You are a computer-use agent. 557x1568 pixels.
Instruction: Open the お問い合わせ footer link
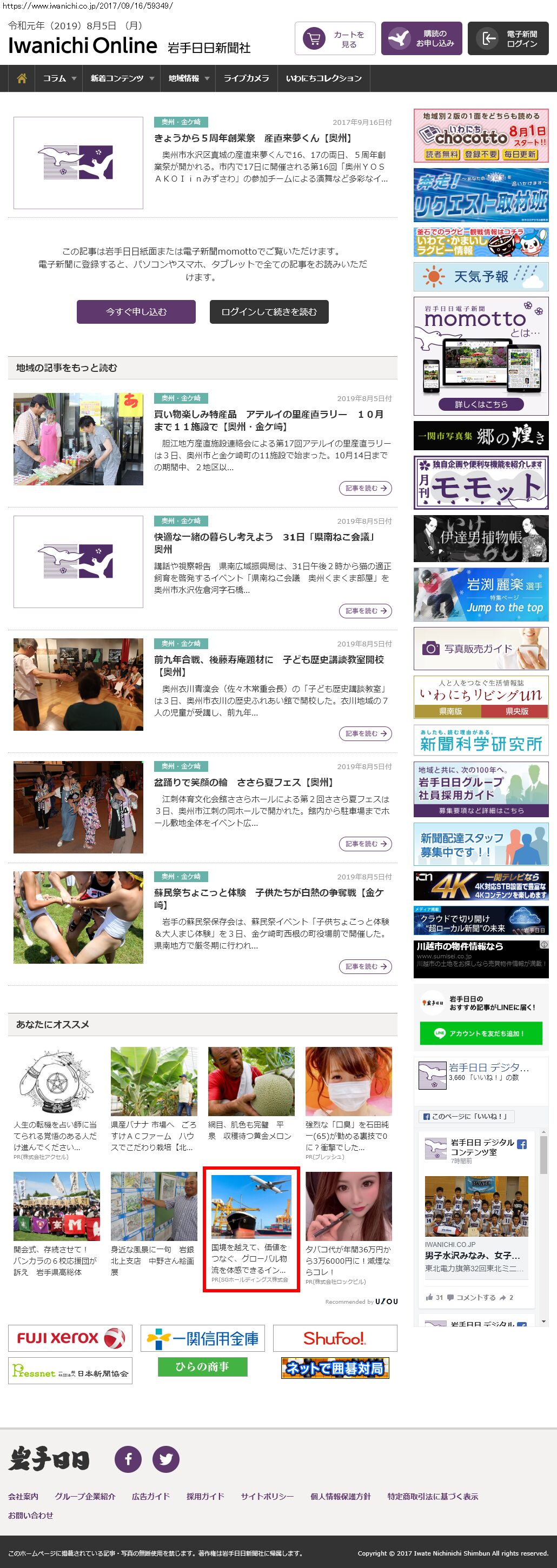[30, 1515]
